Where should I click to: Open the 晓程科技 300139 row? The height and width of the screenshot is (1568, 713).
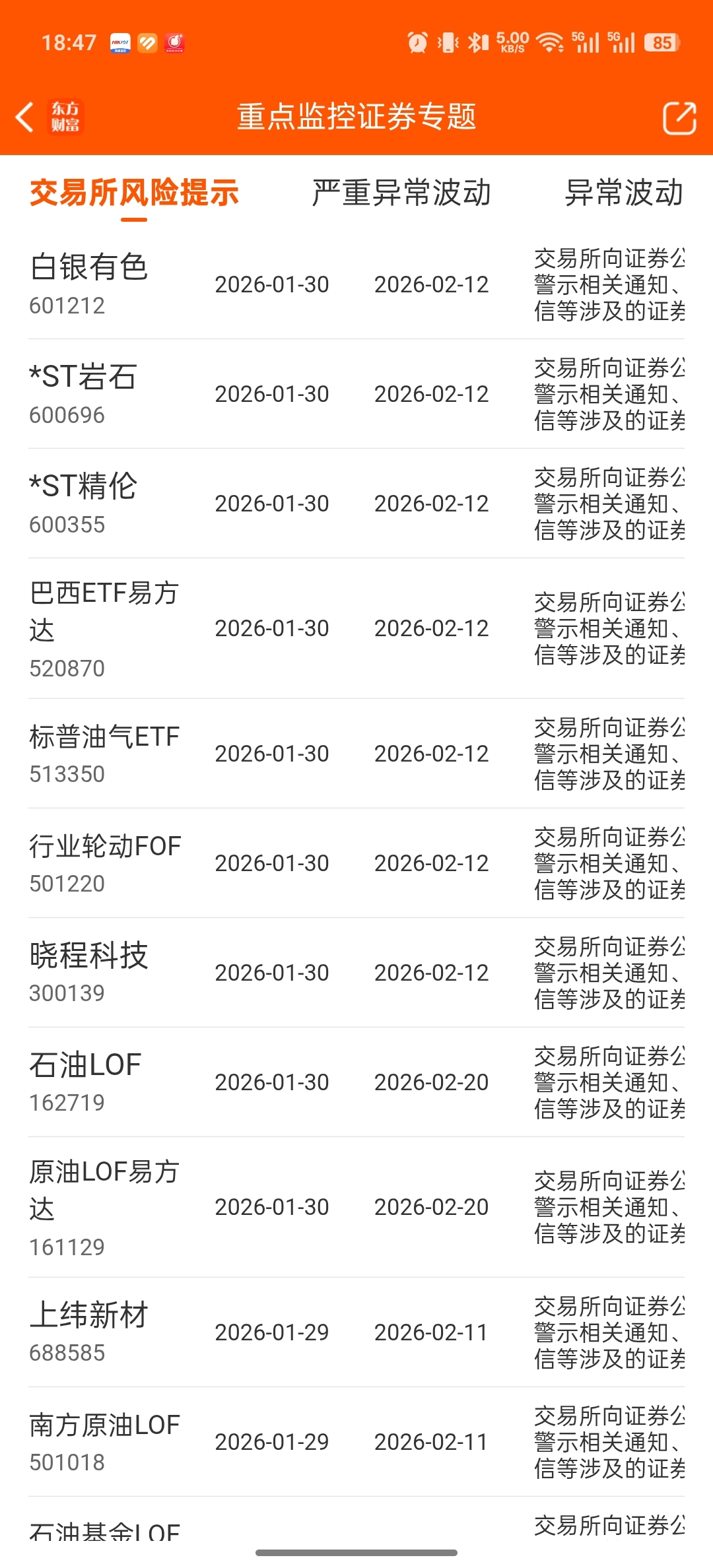pyautogui.click(x=356, y=973)
